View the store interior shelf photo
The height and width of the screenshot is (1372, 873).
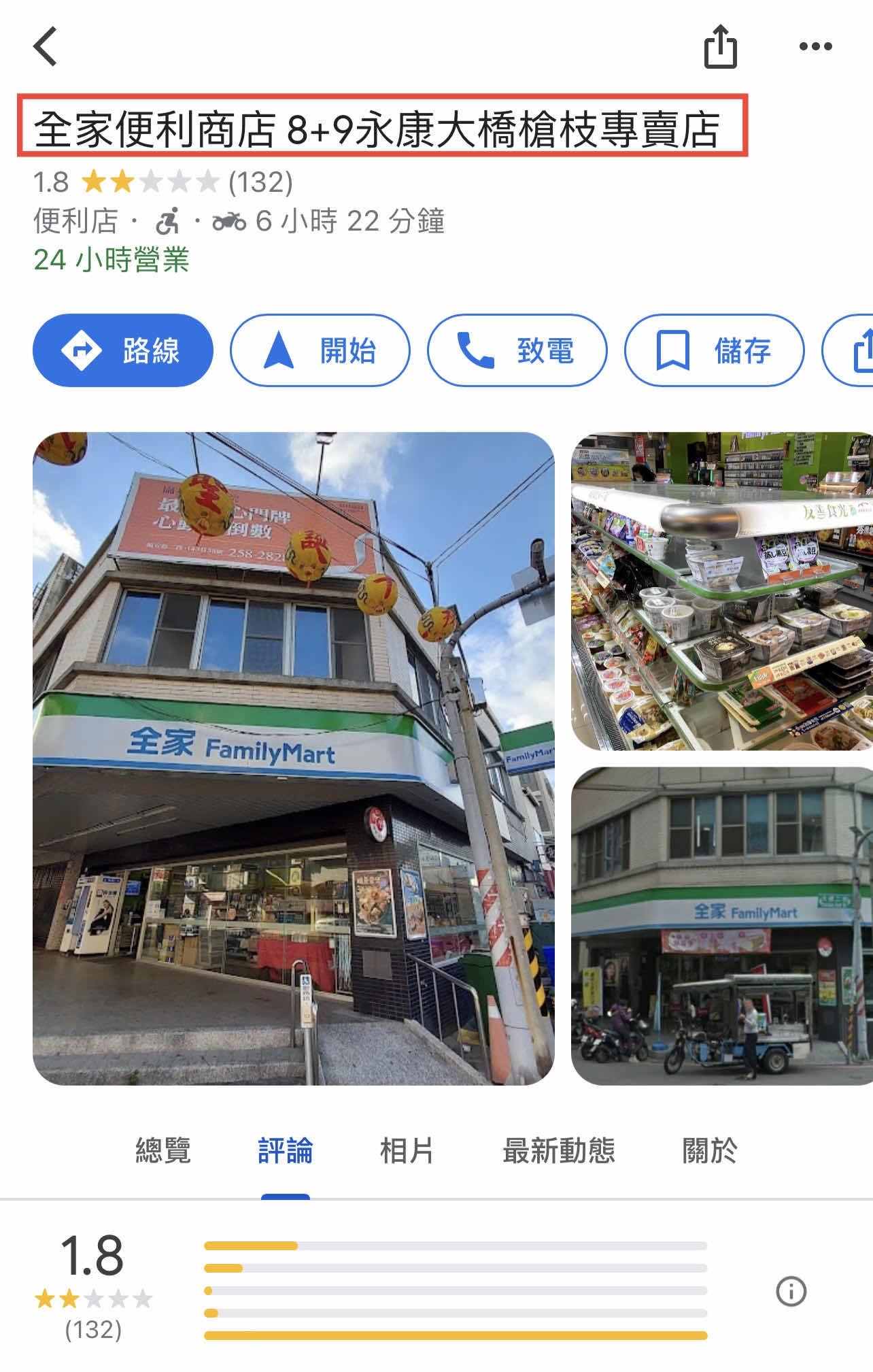tap(721, 591)
